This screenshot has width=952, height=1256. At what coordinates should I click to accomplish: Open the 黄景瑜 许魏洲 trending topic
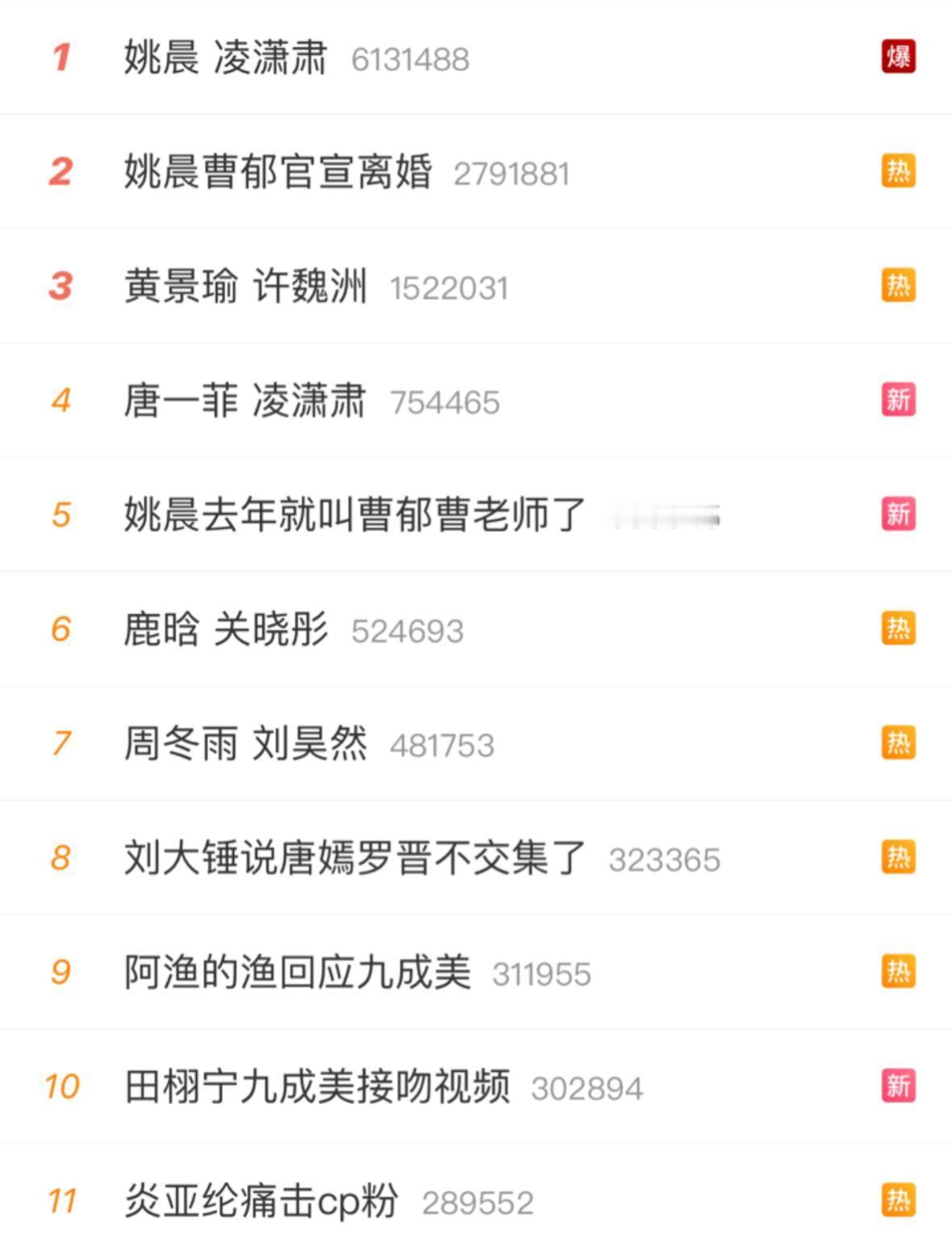pyautogui.click(x=244, y=286)
